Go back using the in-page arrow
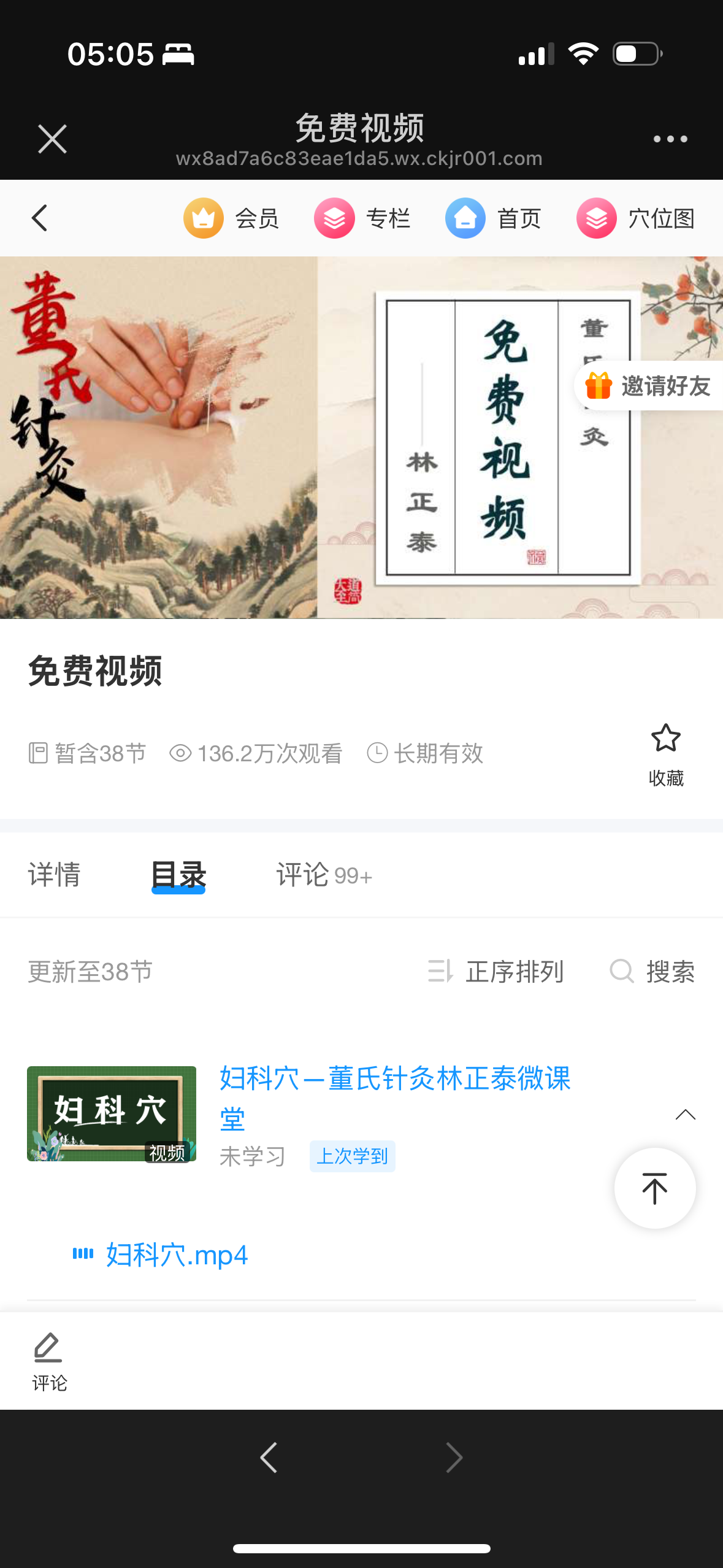The height and width of the screenshot is (1568, 723). click(40, 218)
